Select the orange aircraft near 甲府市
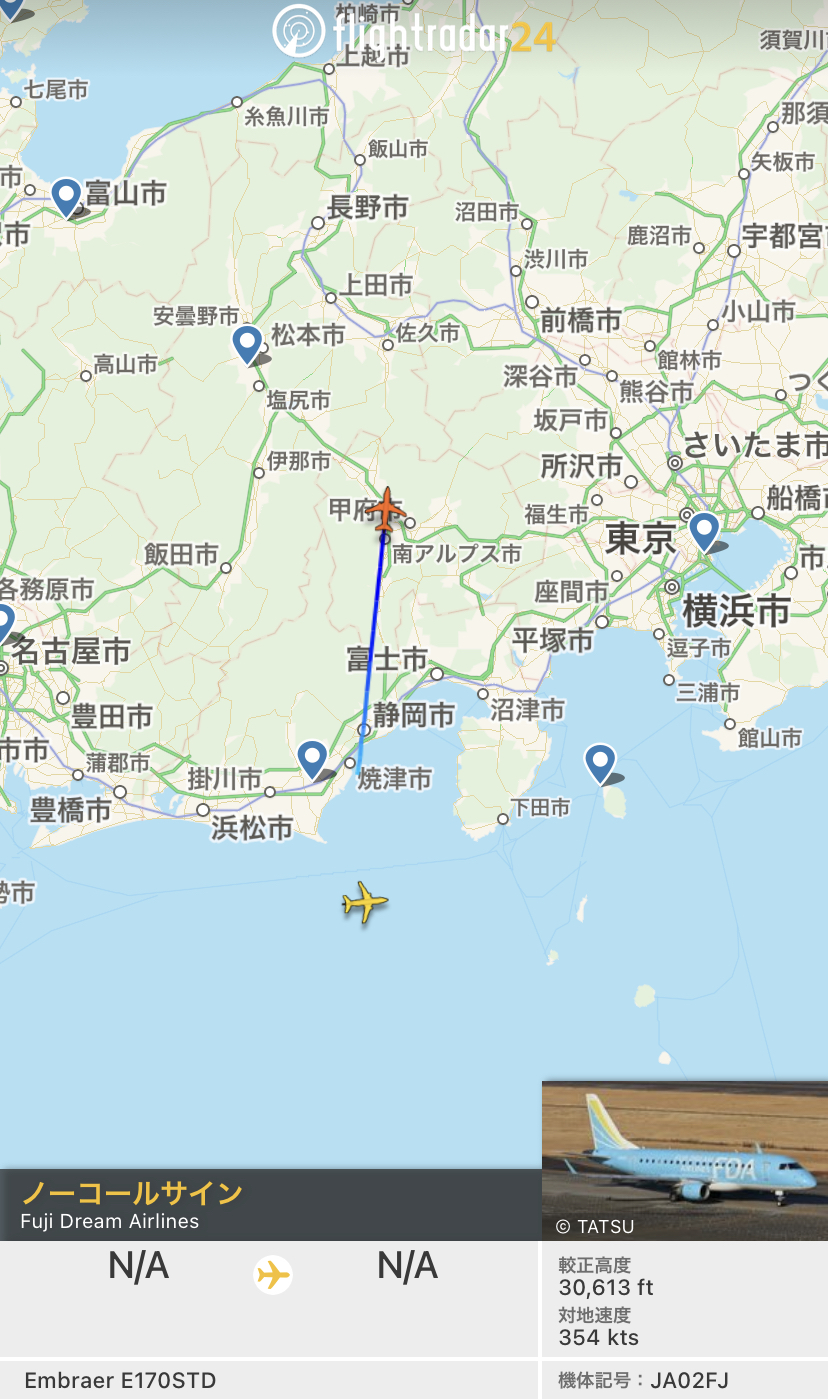Screen dimensions: 828x1399 coord(386,511)
